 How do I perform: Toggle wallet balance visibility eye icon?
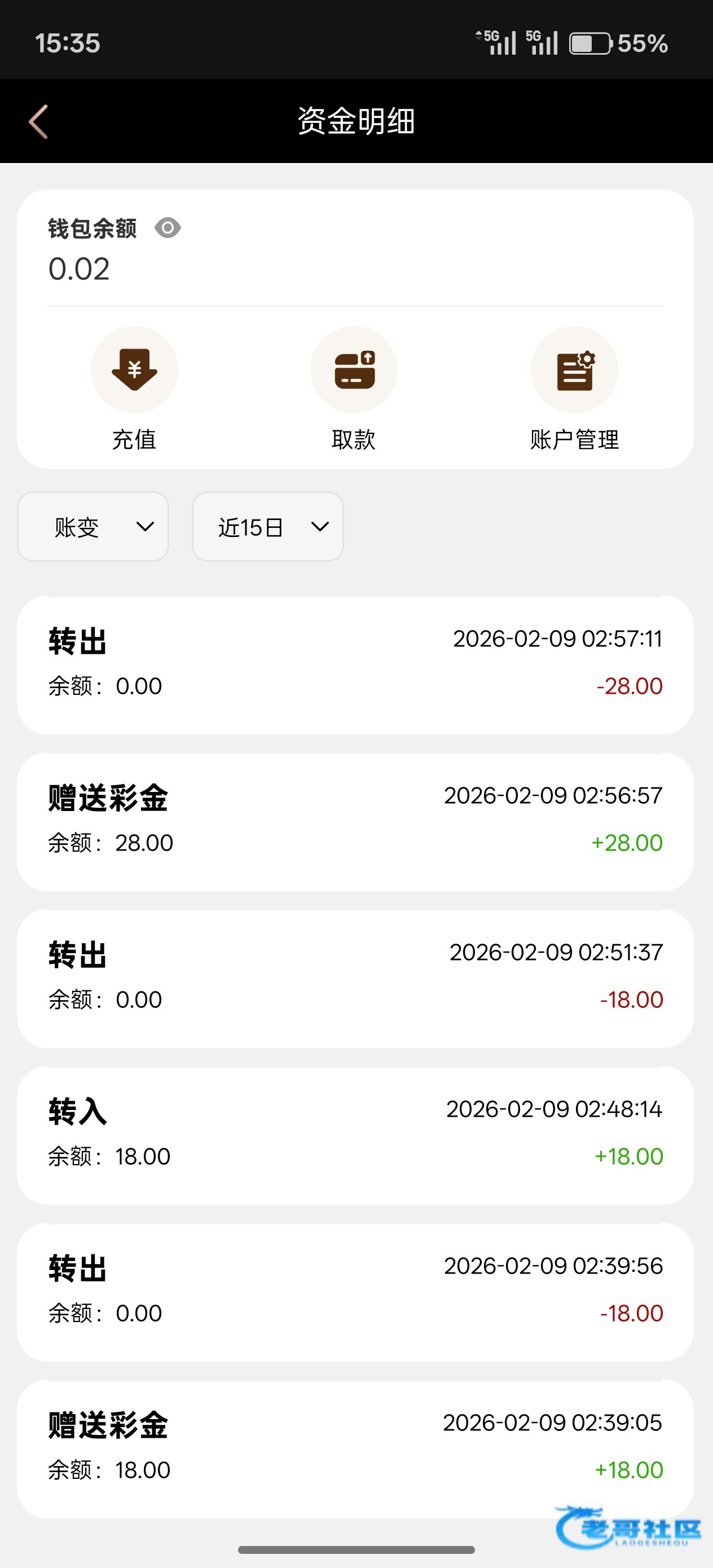pos(168,228)
